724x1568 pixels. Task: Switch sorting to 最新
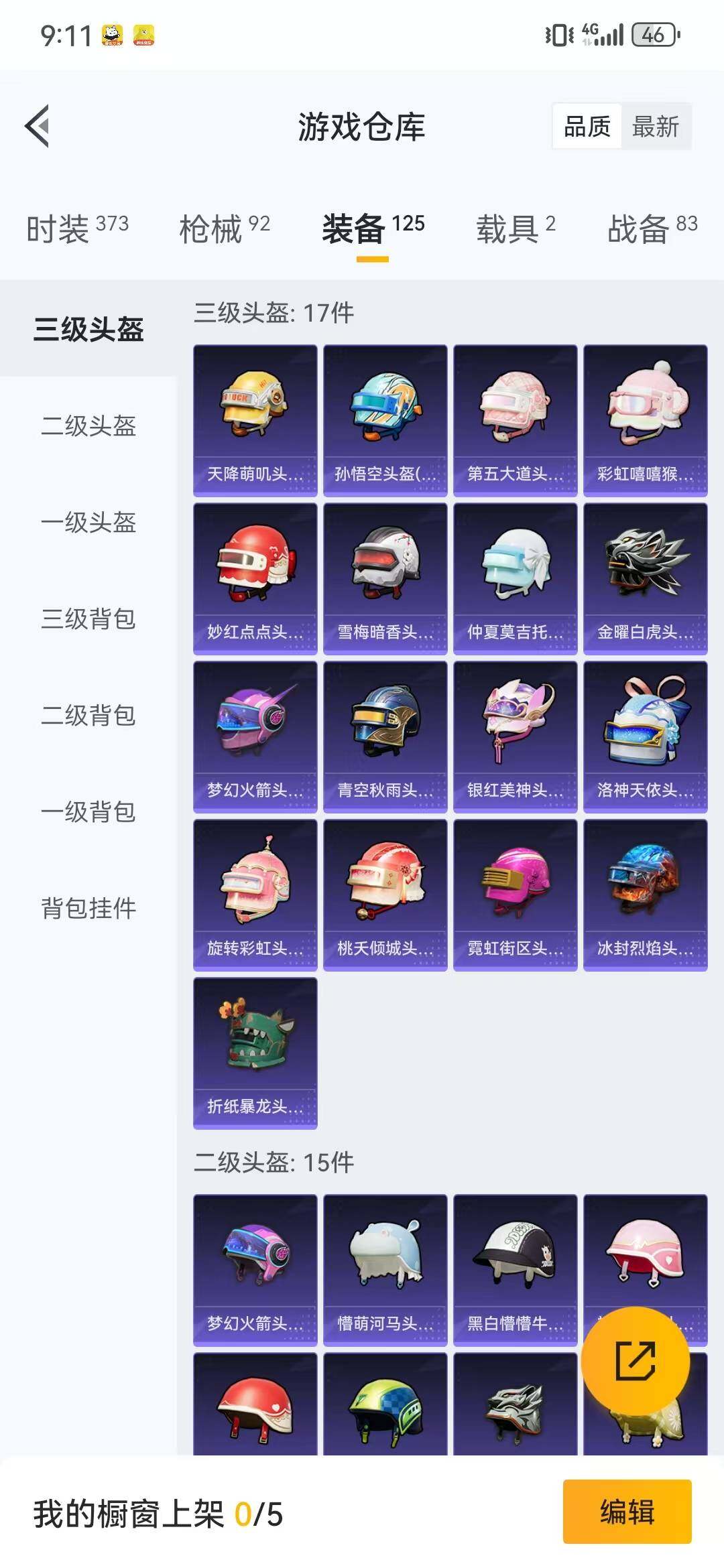[x=654, y=126]
